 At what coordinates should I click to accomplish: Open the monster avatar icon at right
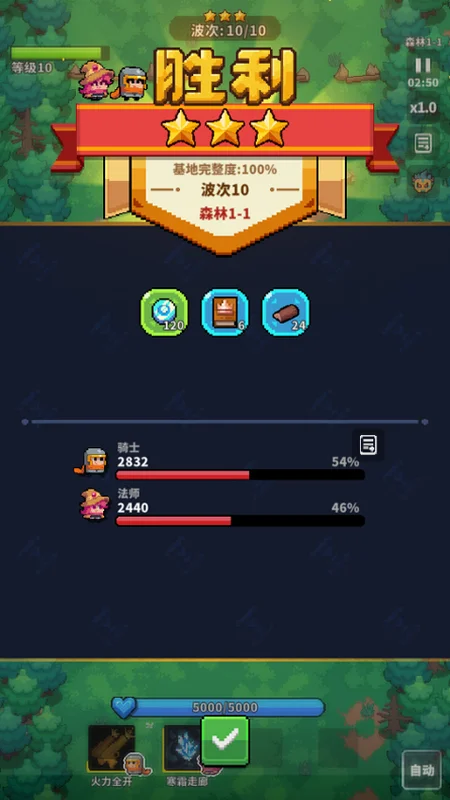pos(423,184)
